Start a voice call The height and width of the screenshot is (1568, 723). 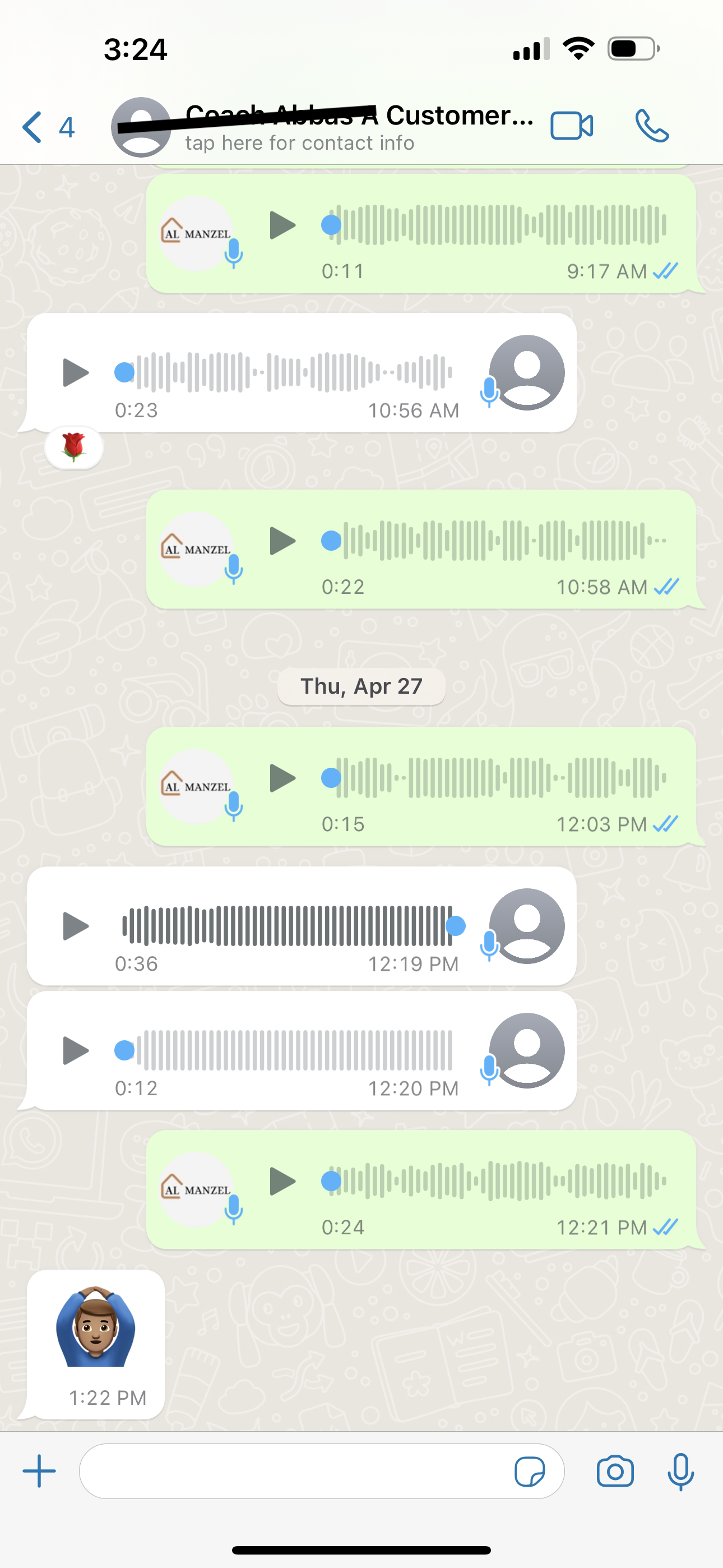(x=652, y=126)
